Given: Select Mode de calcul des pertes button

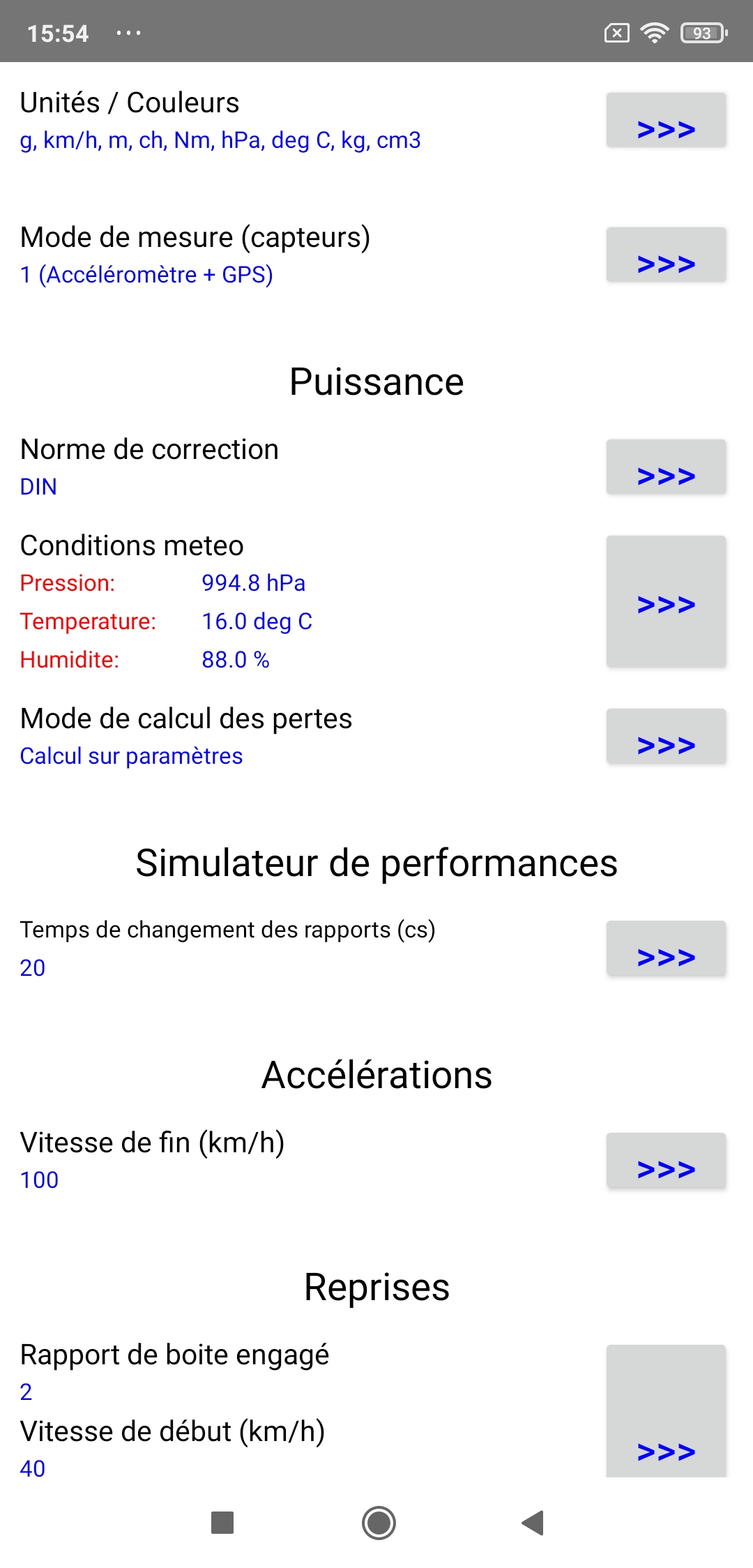Looking at the screenshot, I should click(x=666, y=737).
